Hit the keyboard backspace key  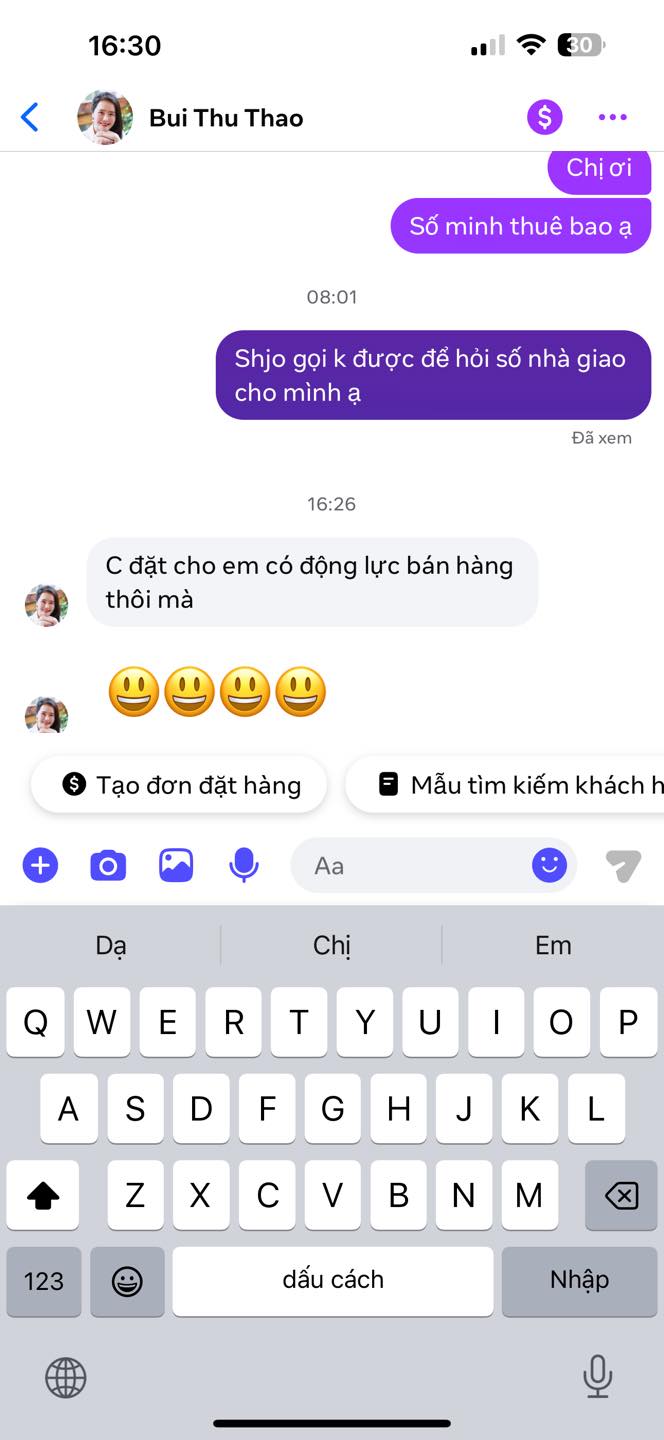pos(621,1195)
